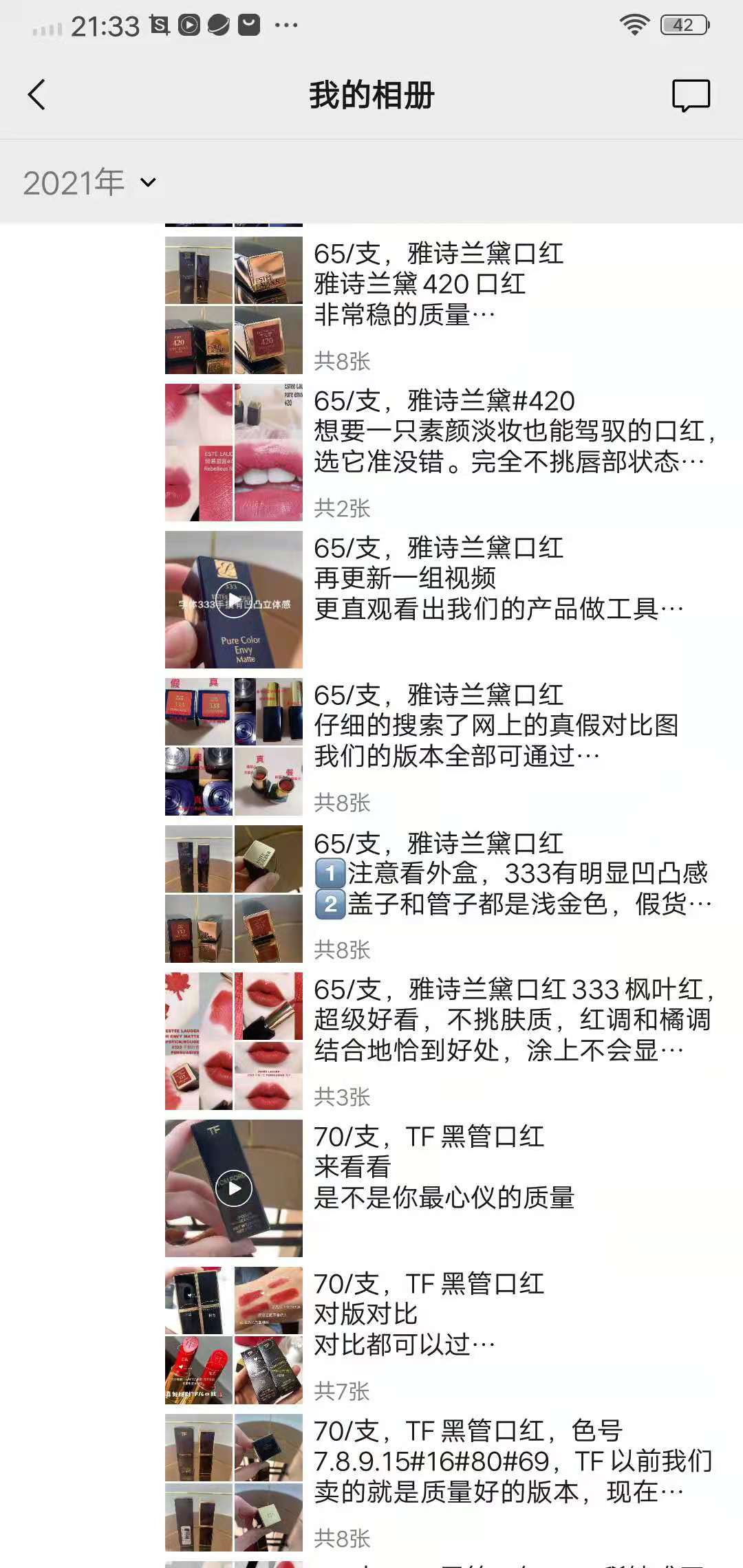The height and width of the screenshot is (1568, 743).
Task: Expand the 2021年 year dropdown
Action: click(x=89, y=182)
